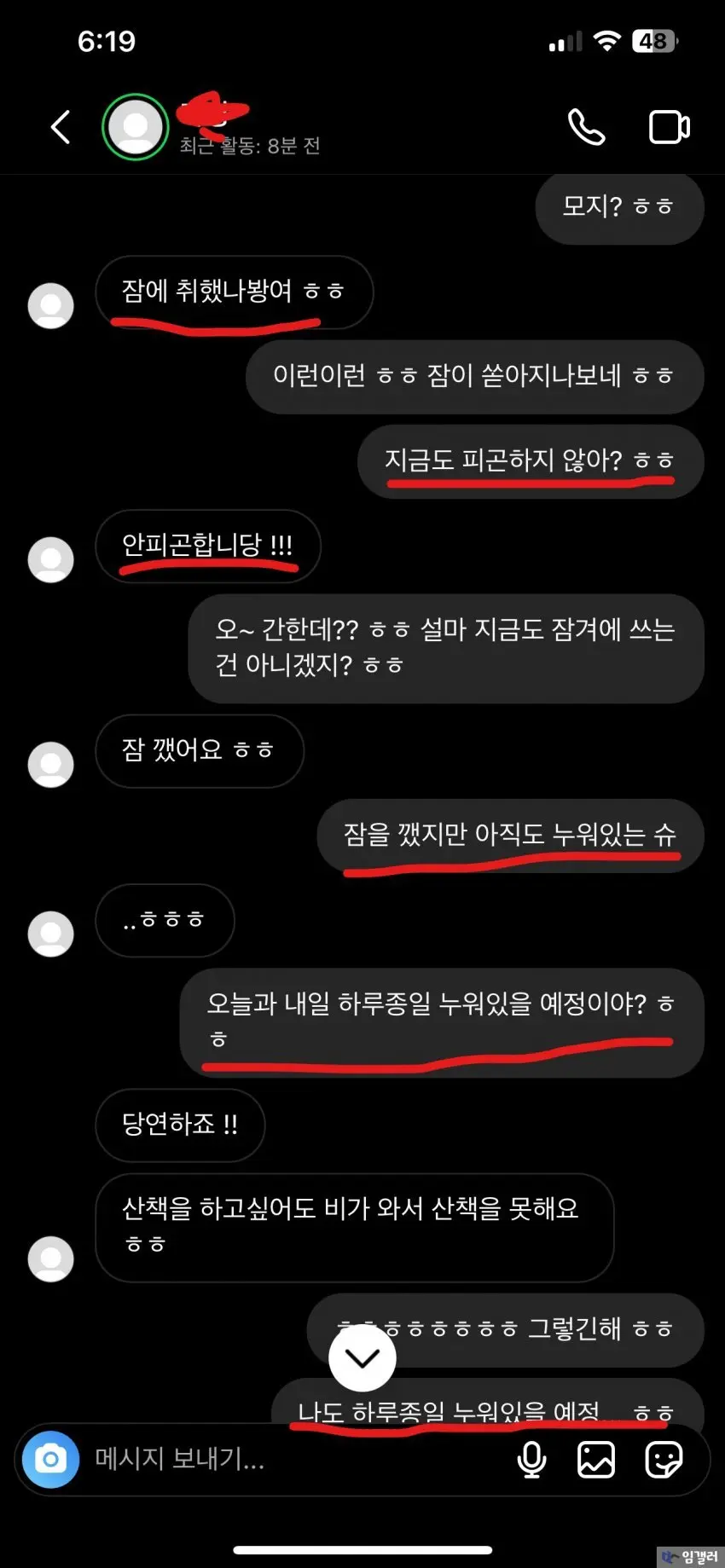Record a voice message with microphone
This screenshot has height=1568, width=725.
(x=531, y=1459)
